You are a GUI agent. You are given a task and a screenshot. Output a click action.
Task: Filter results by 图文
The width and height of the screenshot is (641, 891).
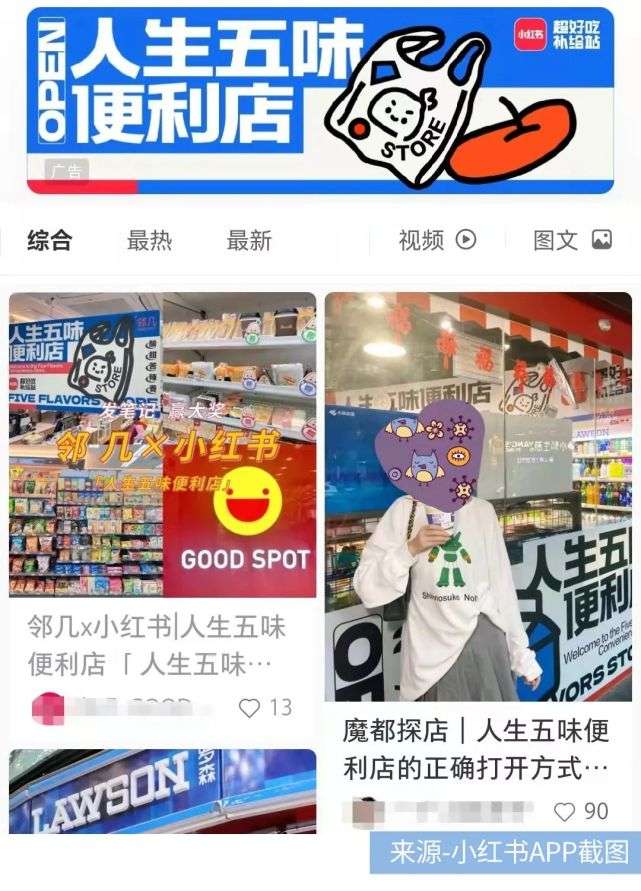pyautogui.click(x=571, y=240)
